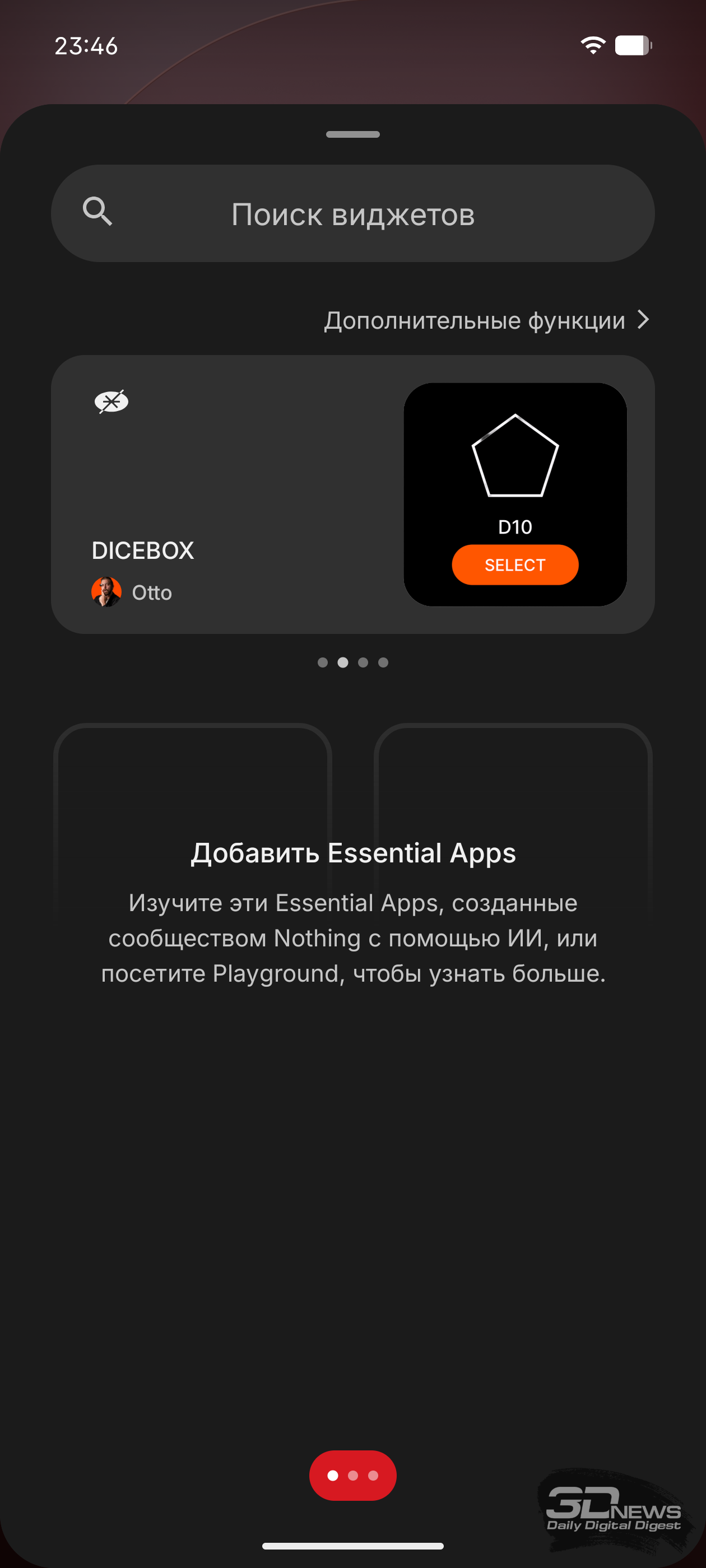This screenshot has height=1568, width=706.
Task: Tap the red three-dot button
Action: [352, 1475]
